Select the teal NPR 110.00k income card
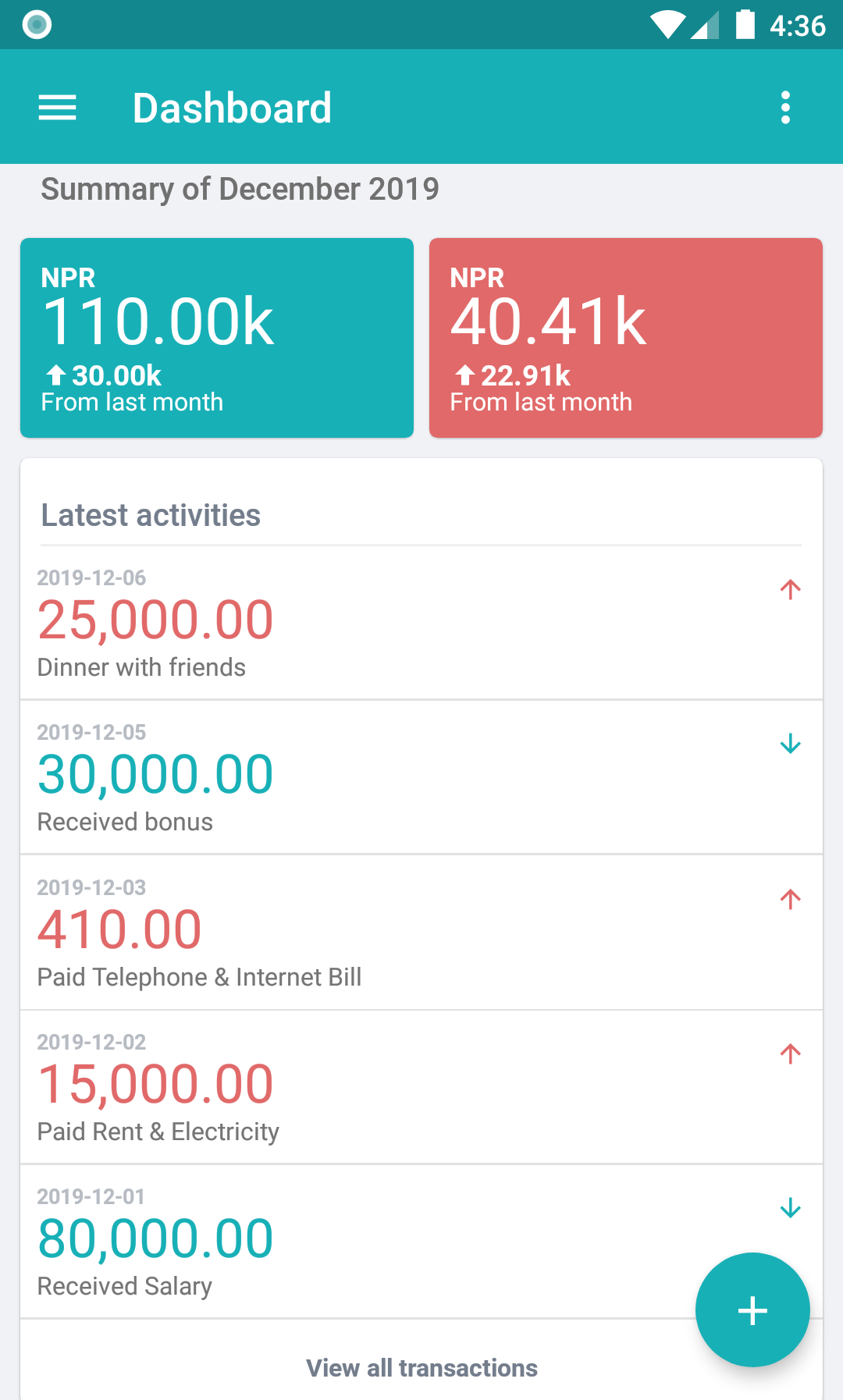This screenshot has height=1400, width=843. pos(216,336)
